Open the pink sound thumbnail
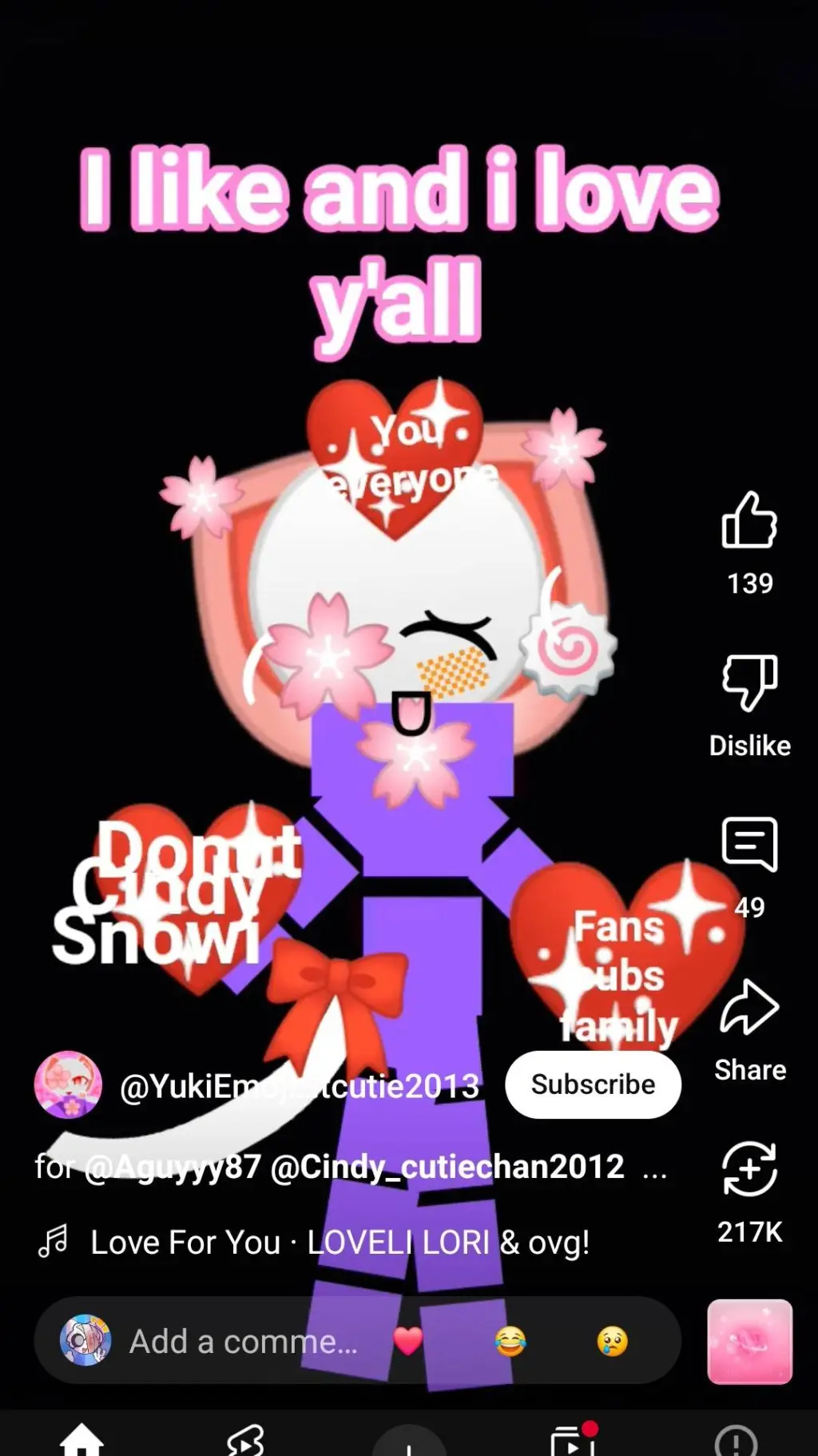 [749, 1341]
